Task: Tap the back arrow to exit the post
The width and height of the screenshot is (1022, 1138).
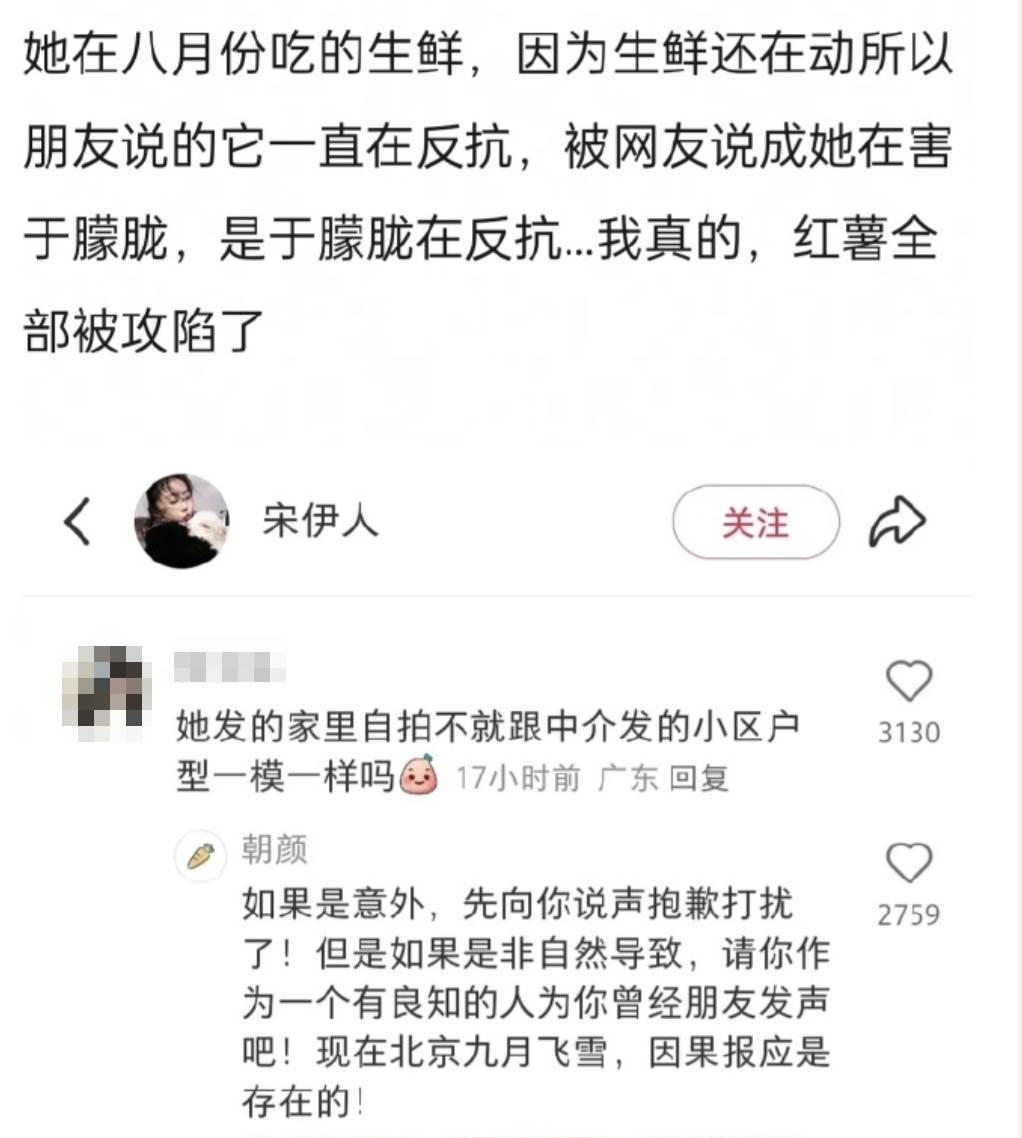Action: coord(79,521)
